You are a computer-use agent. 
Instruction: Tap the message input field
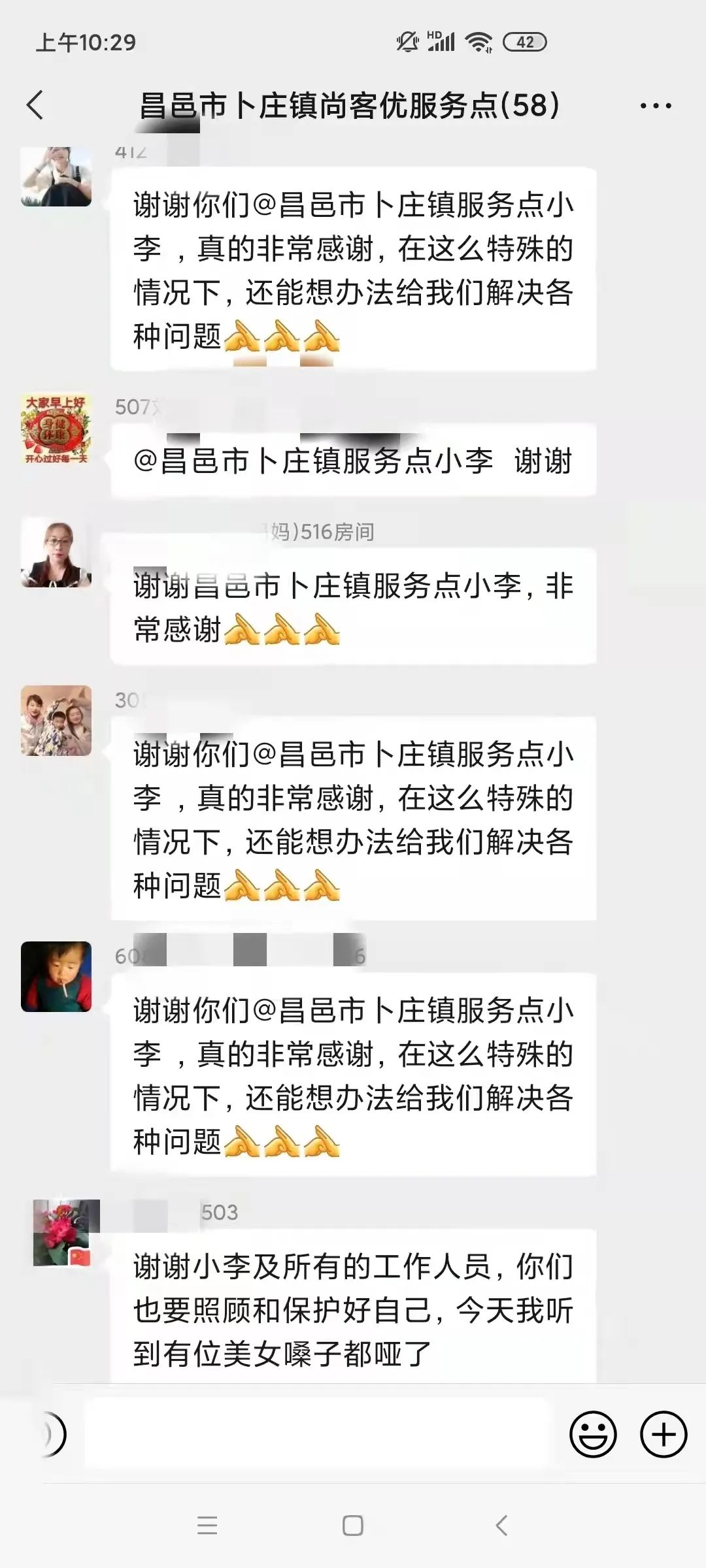click(x=315, y=1435)
